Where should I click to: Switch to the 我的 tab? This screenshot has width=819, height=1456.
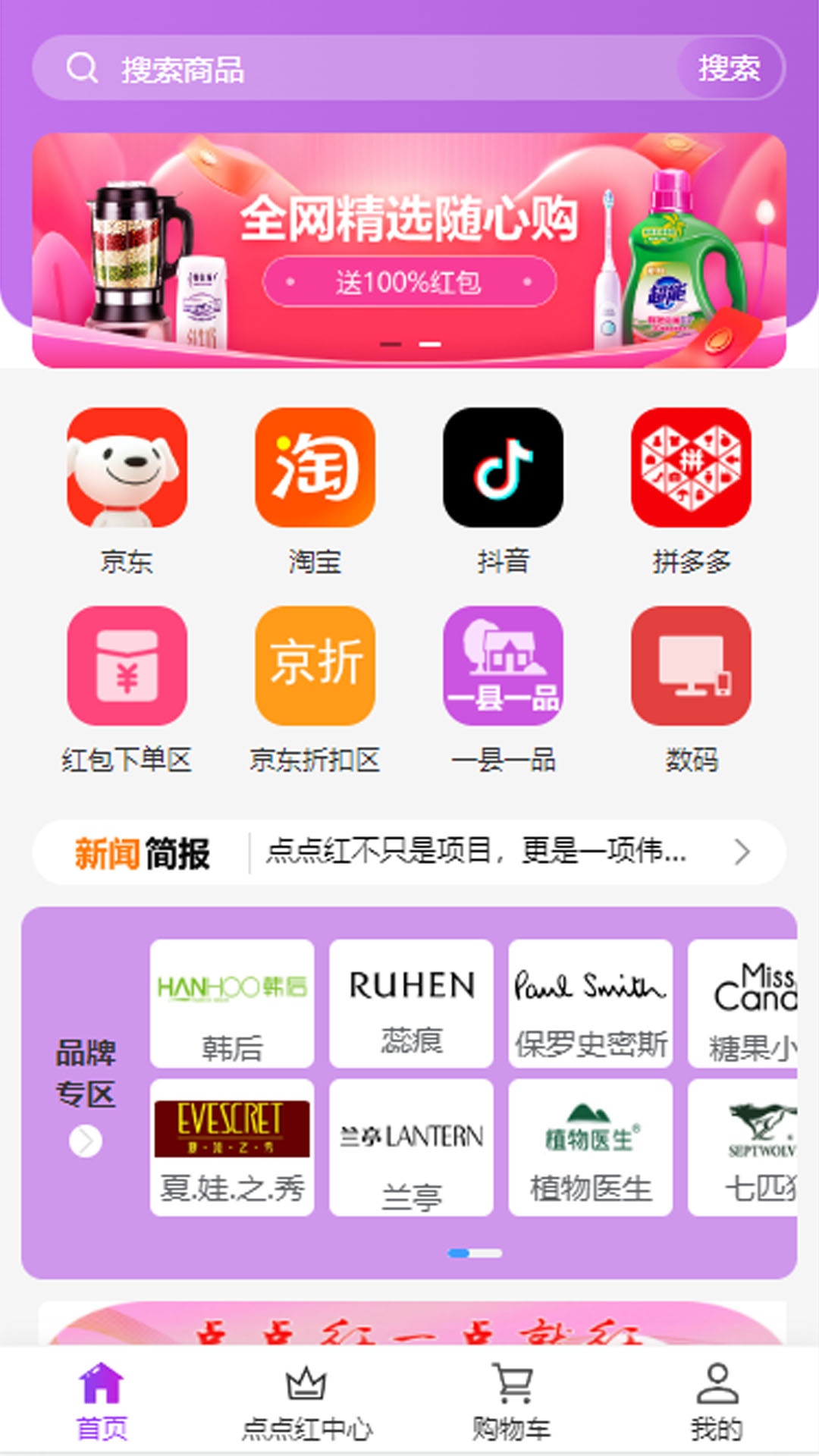coord(717,1403)
